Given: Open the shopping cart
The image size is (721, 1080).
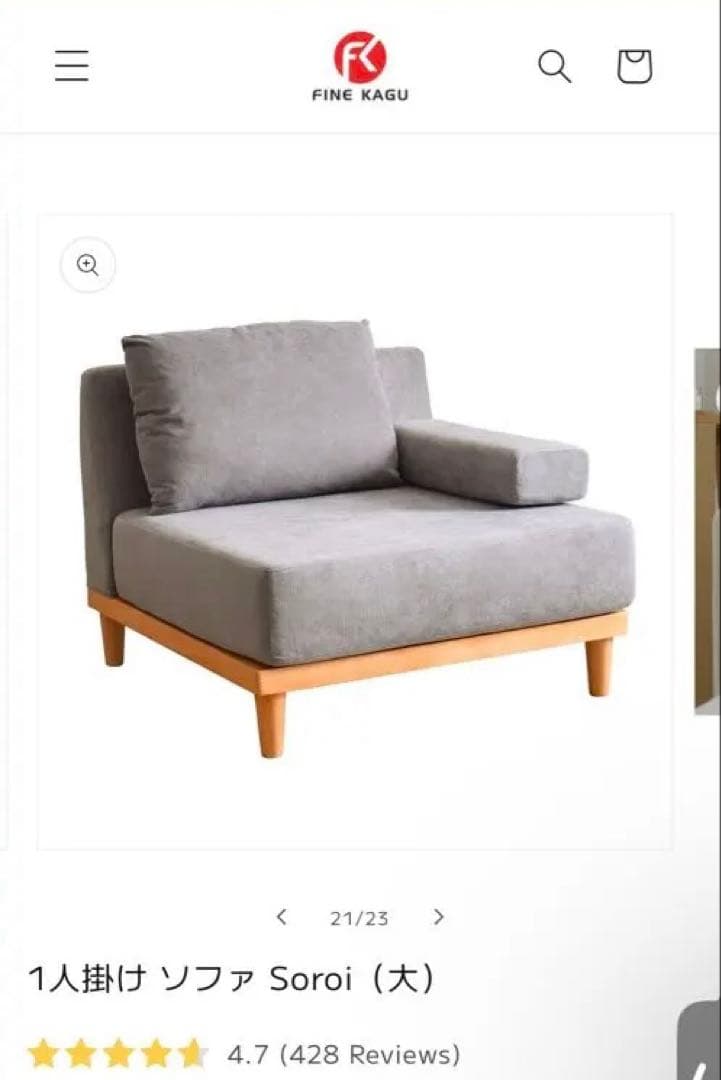Looking at the screenshot, I should pos(634,66).
